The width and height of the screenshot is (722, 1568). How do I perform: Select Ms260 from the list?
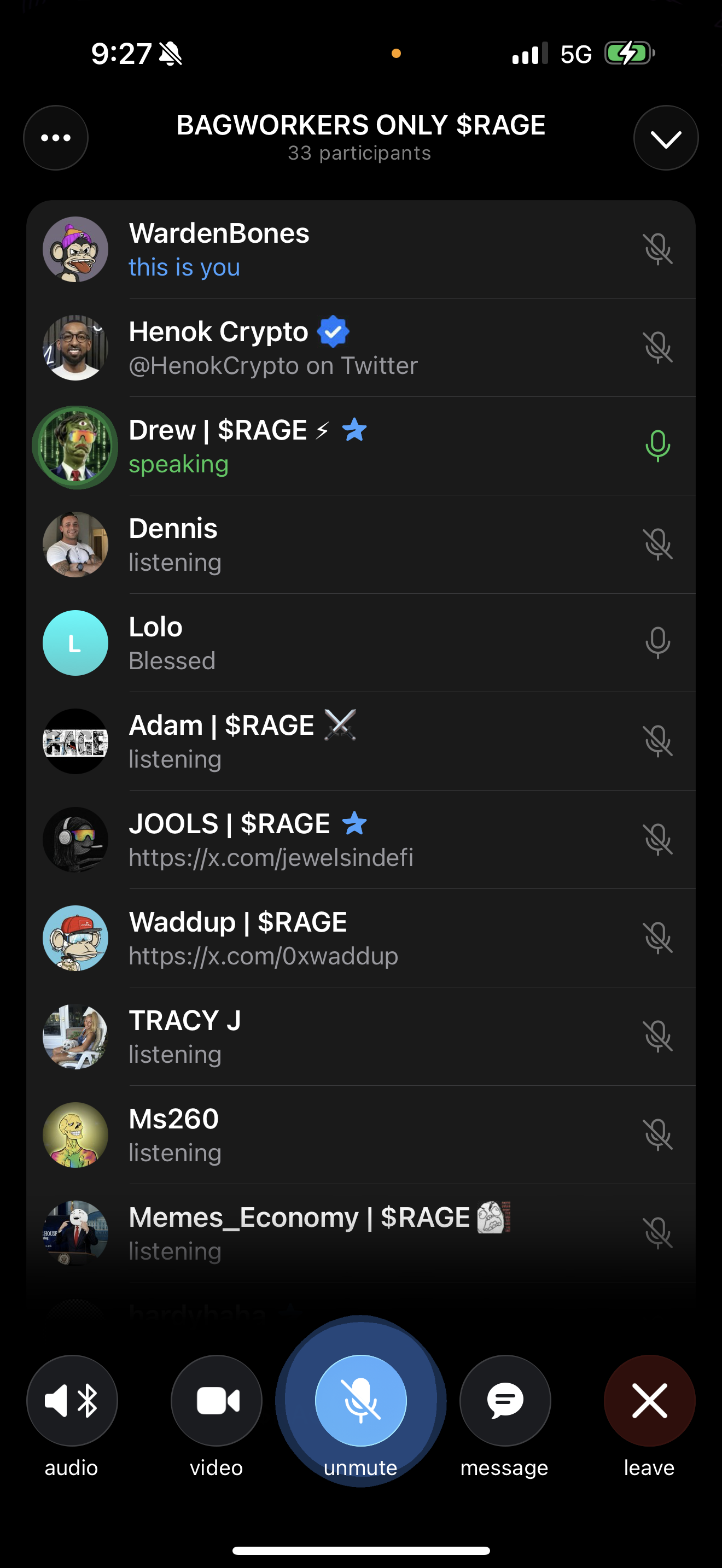360,1135
